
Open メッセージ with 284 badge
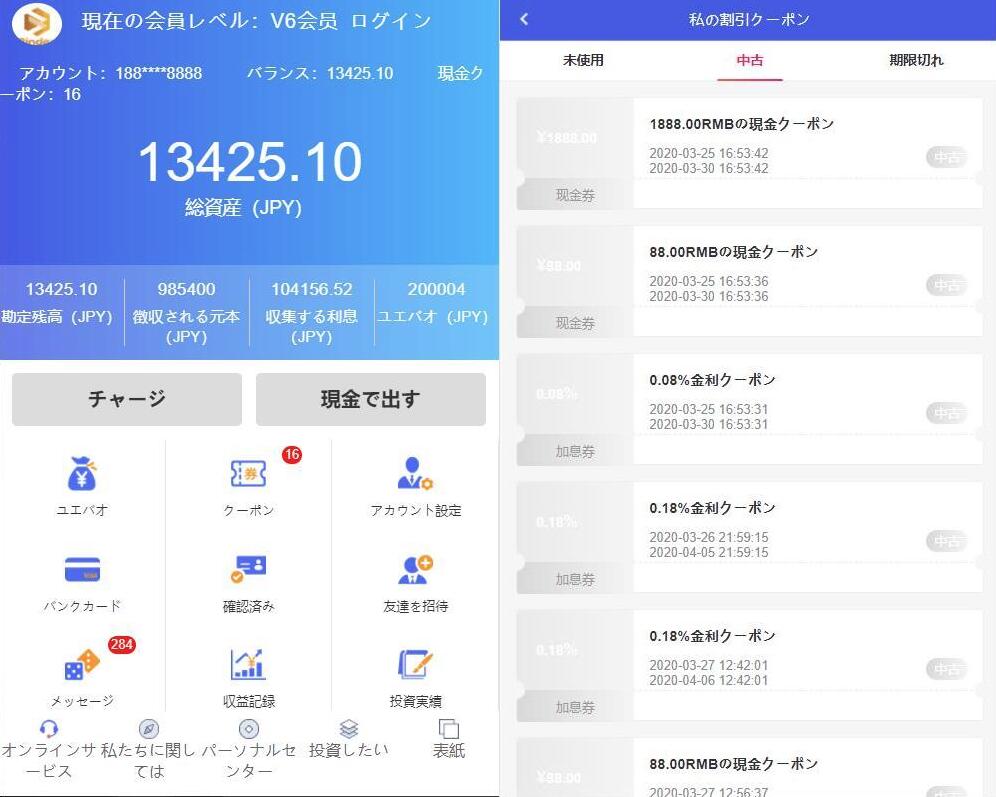(x=82, y=677)
